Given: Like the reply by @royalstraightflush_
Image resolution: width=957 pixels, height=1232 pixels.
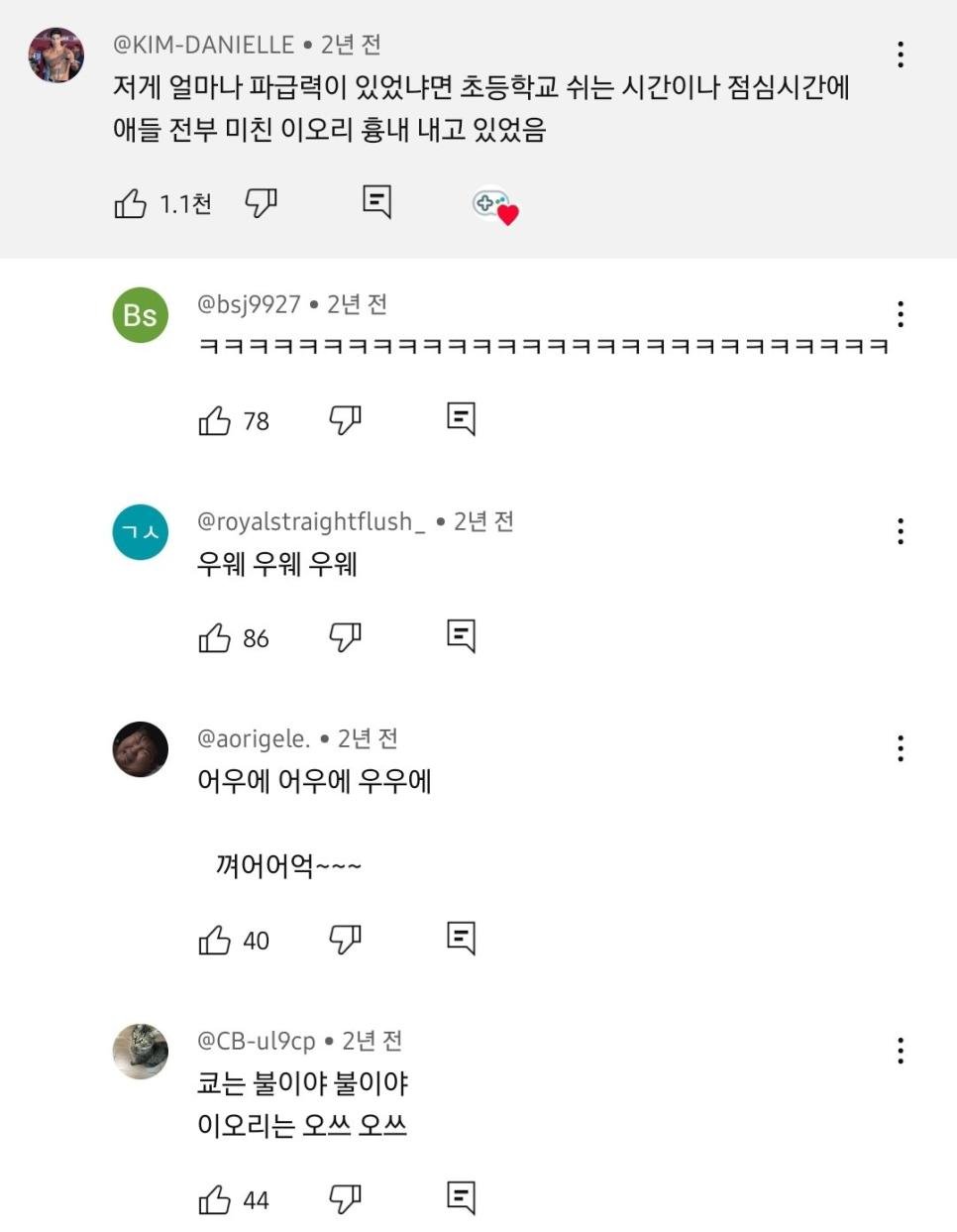Looking at the screenshot, I should pyautogui.click(x=214, y=638).
